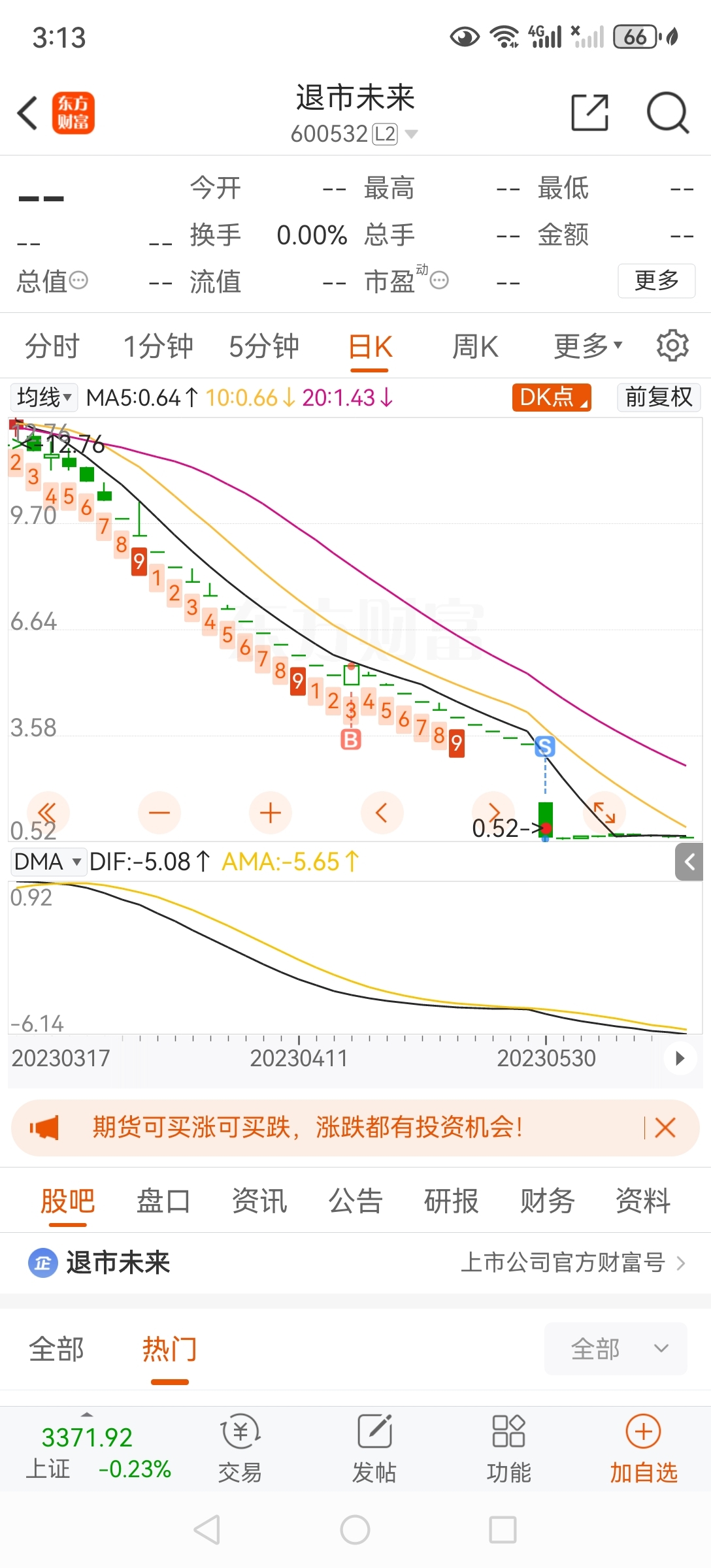Go back using the top-left arrow
Image resolution: width=711 pixels, height=1568 pixels.
pos(27,113)
